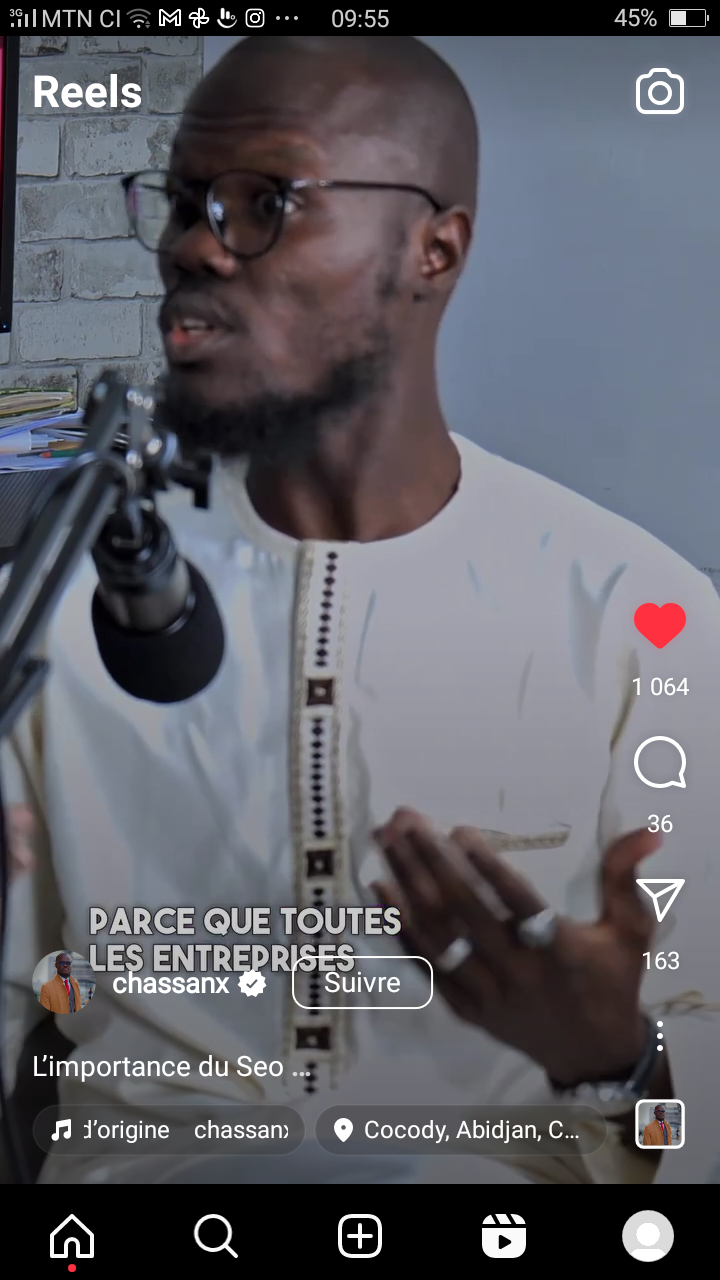
Task: Create a new post with the plus icon
Action: pyautogui.click(x=360, y=1237)
